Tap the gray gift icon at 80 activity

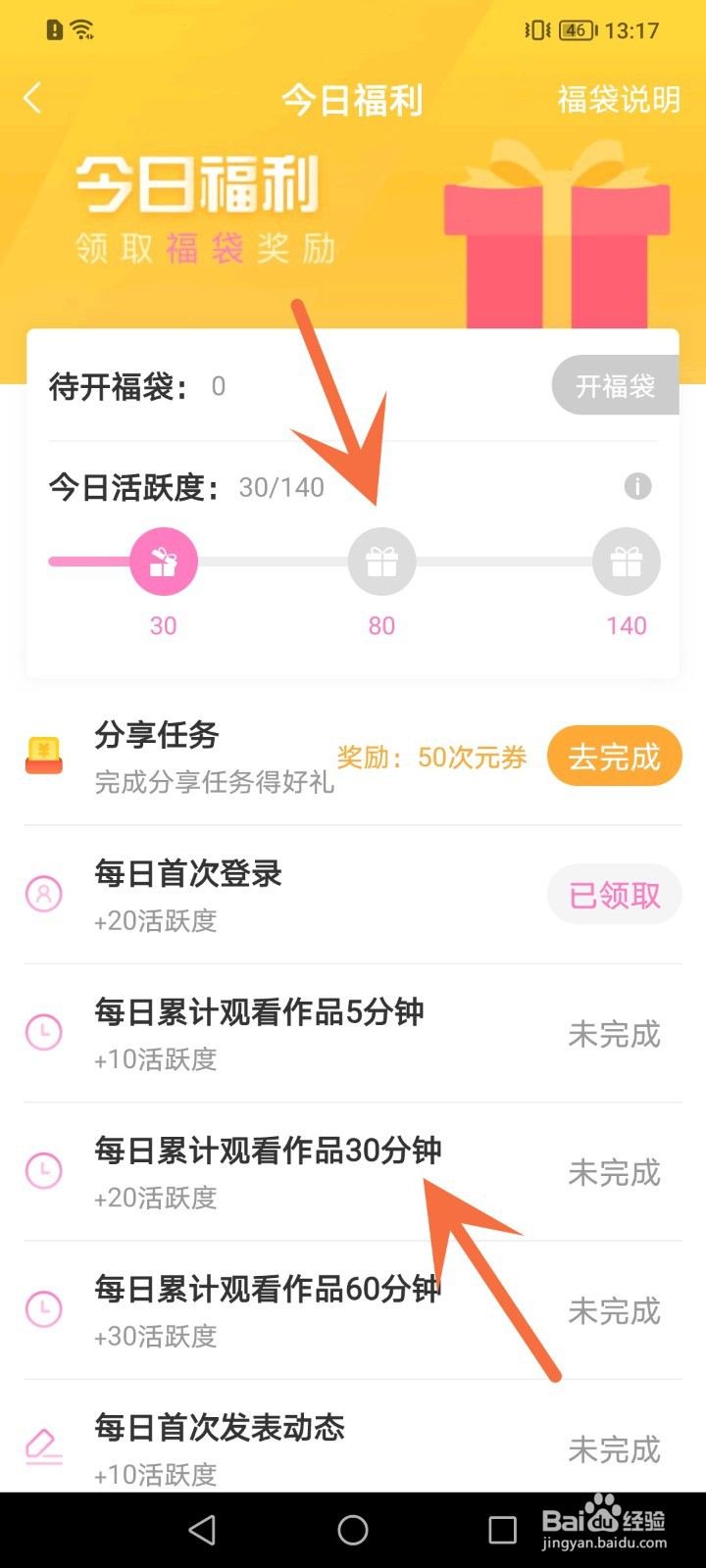(x=381, y=561)
